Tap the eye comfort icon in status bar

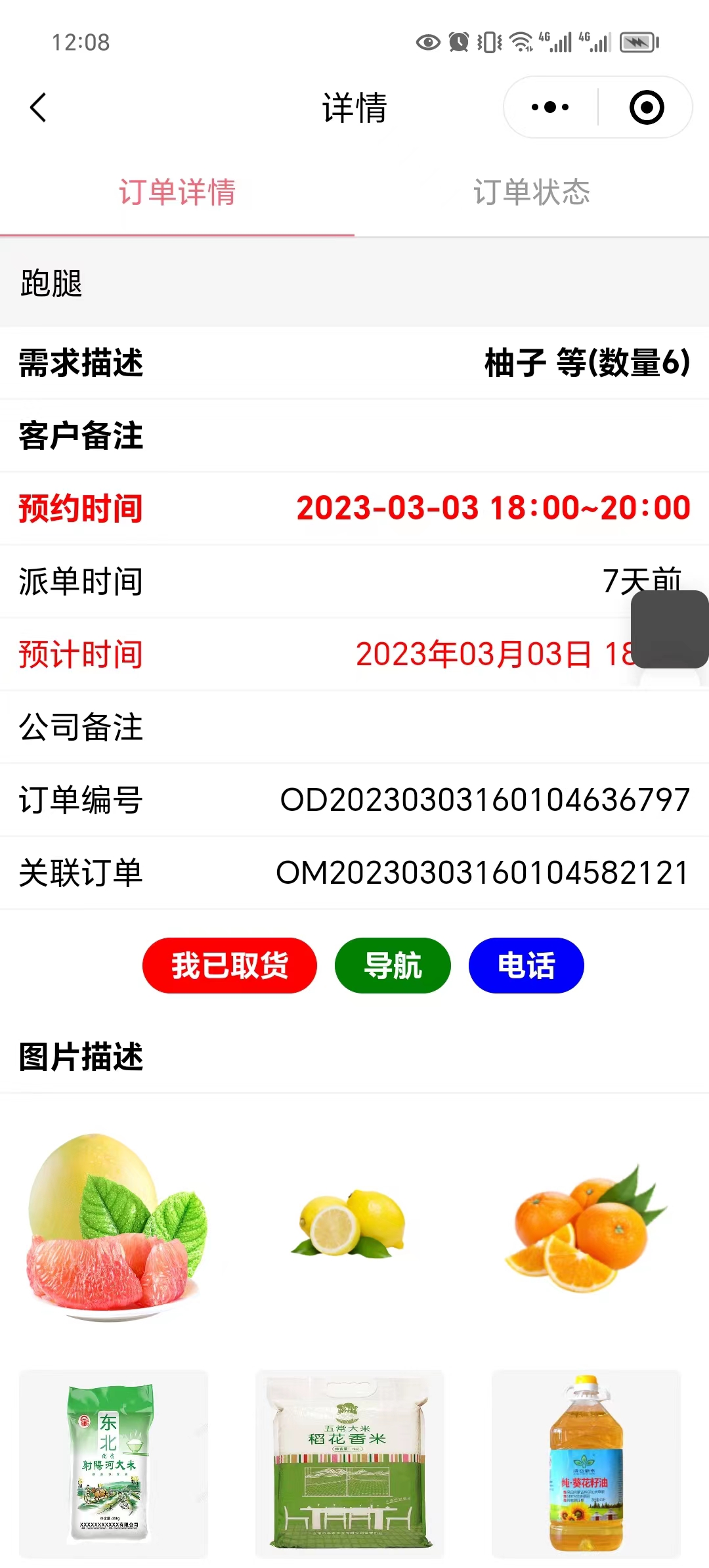(x=427, y=42)
